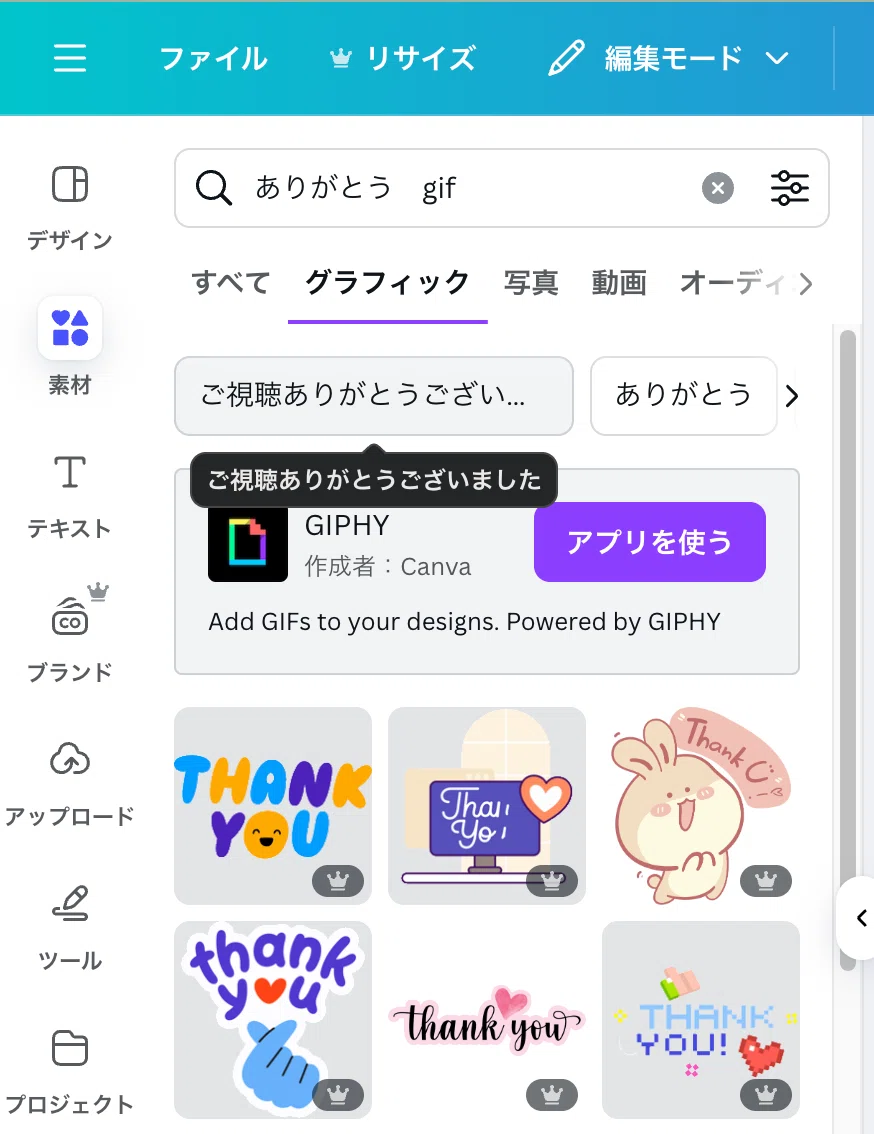This screenshot has width=874, height=1134.
Task: Clear the search text with the X
Action: point(718,188)
